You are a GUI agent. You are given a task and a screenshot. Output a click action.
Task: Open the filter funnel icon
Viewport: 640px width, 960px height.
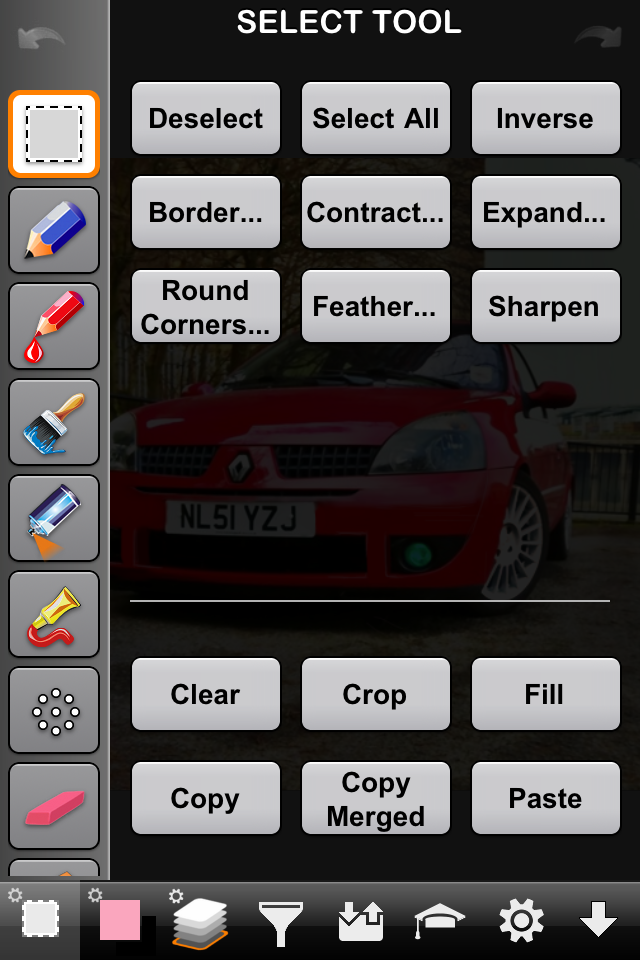[x=281, y=920]
